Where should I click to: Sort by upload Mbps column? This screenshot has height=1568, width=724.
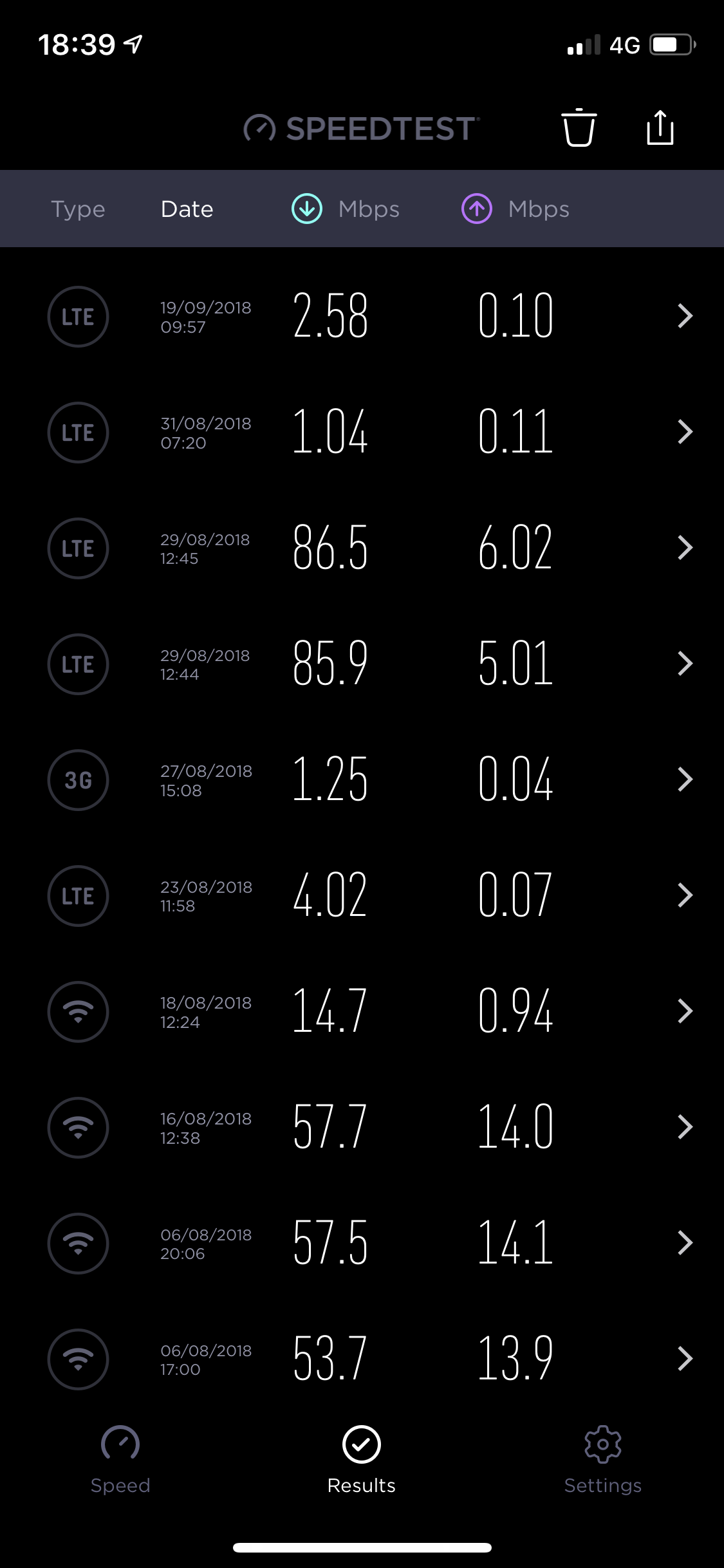click(515, 209)
